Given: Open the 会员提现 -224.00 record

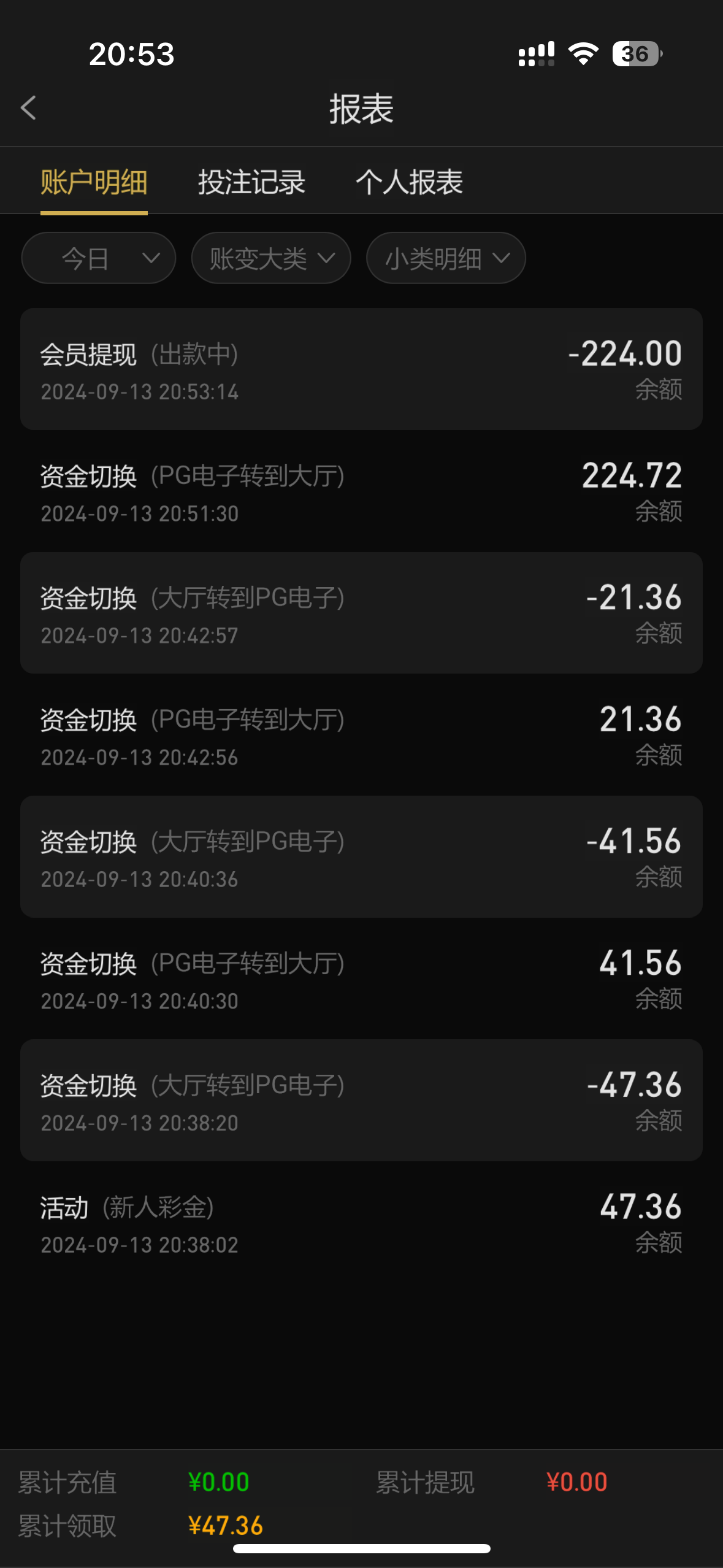Looking at the screenshot, I should click(361, 369).
